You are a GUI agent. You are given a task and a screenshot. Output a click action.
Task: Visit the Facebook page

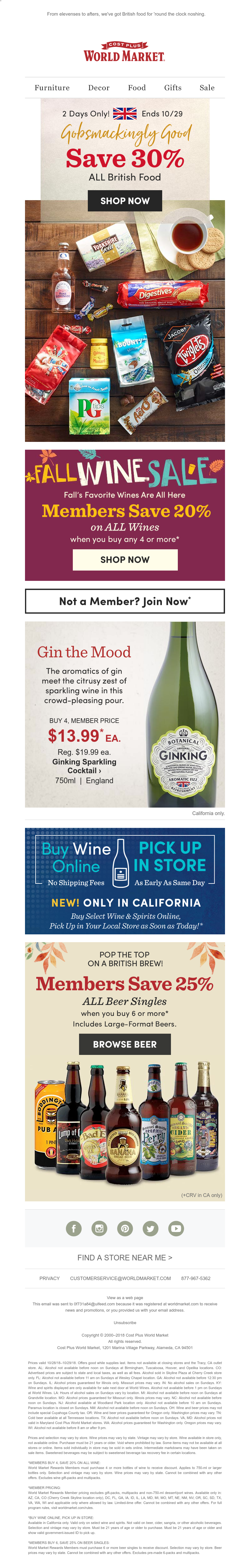click(x=74, y=1228)
